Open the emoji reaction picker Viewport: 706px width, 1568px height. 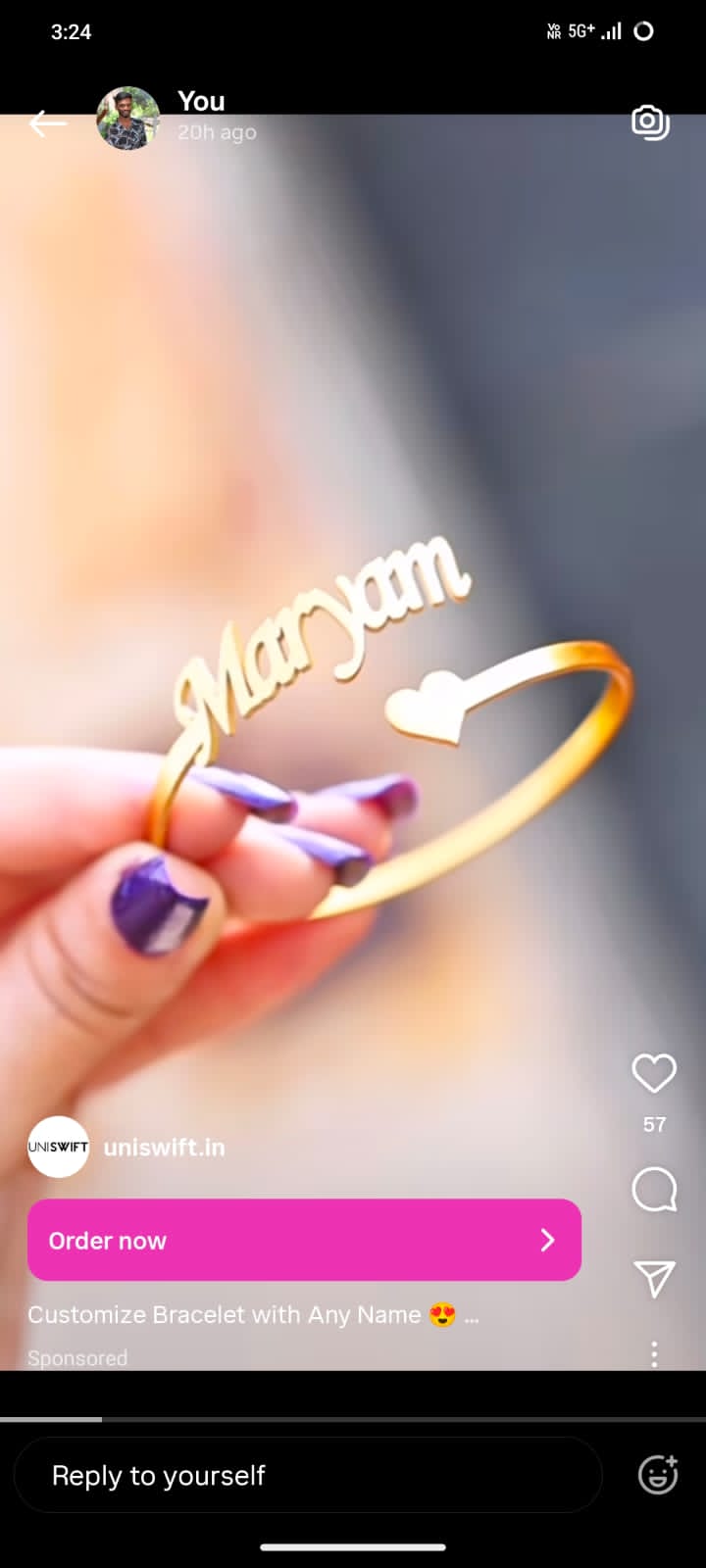pyautogui.click(x=658, y=1475)
